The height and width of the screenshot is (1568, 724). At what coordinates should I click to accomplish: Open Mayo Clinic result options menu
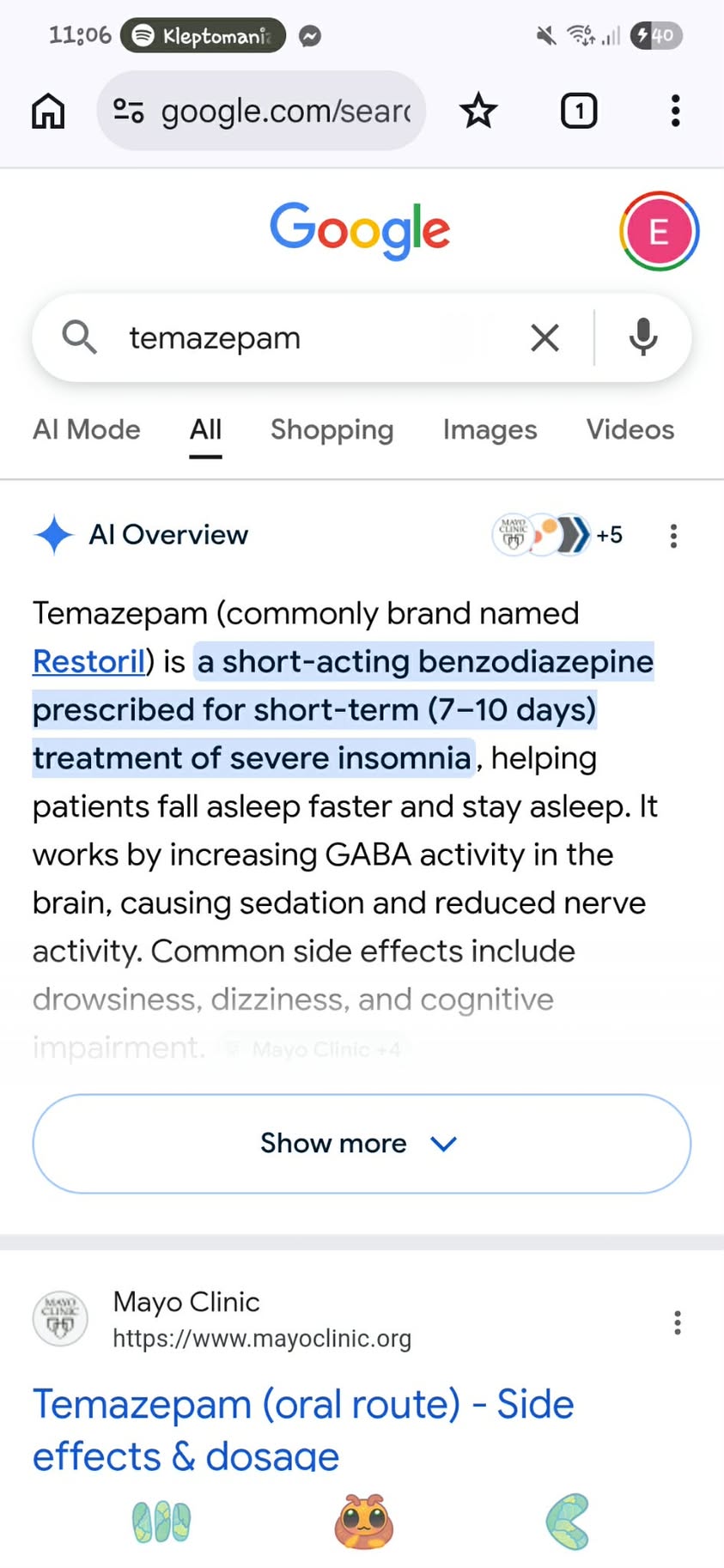tap(678, 1322)
